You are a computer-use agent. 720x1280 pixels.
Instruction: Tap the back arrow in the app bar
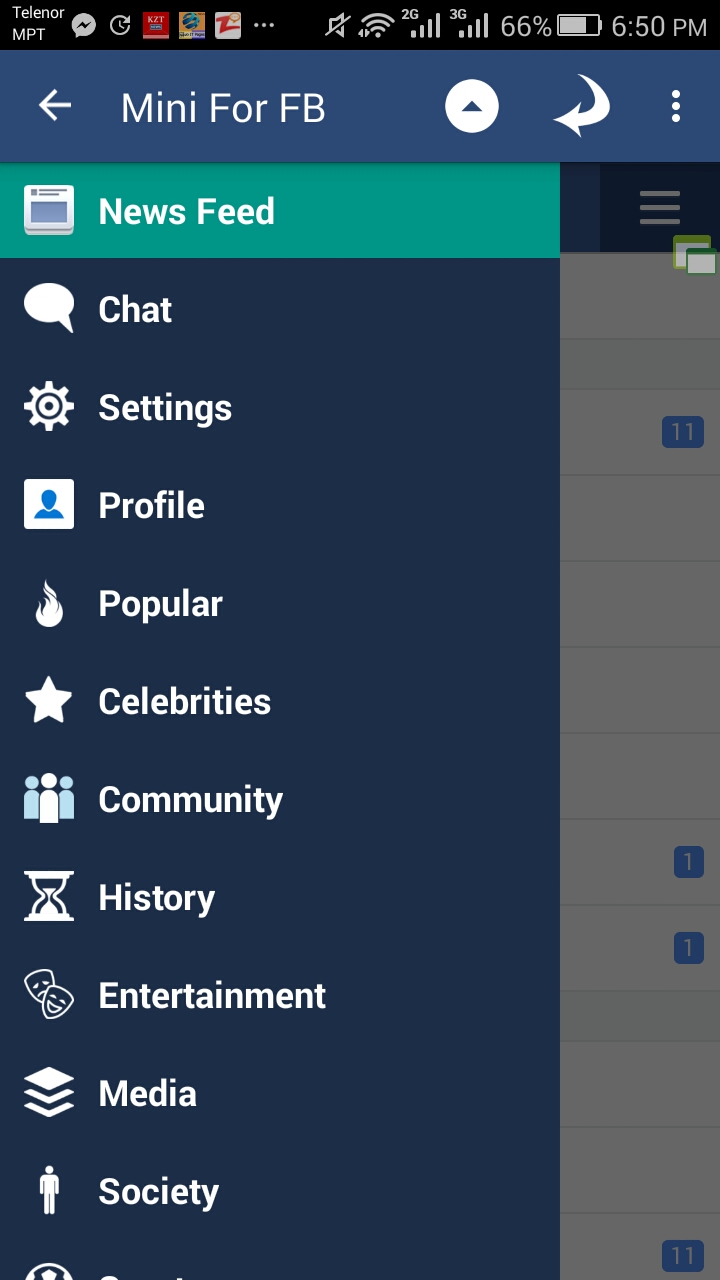55,106
